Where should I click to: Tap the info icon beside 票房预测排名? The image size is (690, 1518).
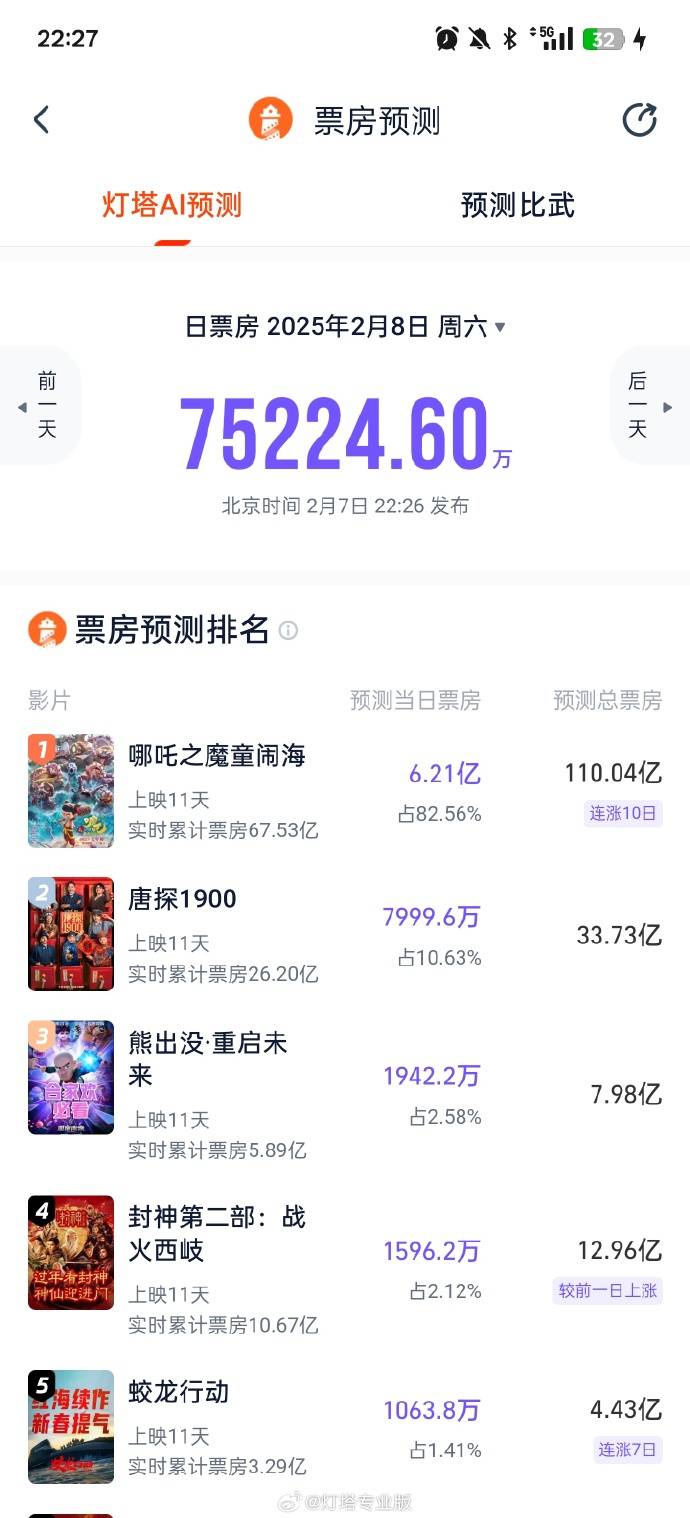288,631
